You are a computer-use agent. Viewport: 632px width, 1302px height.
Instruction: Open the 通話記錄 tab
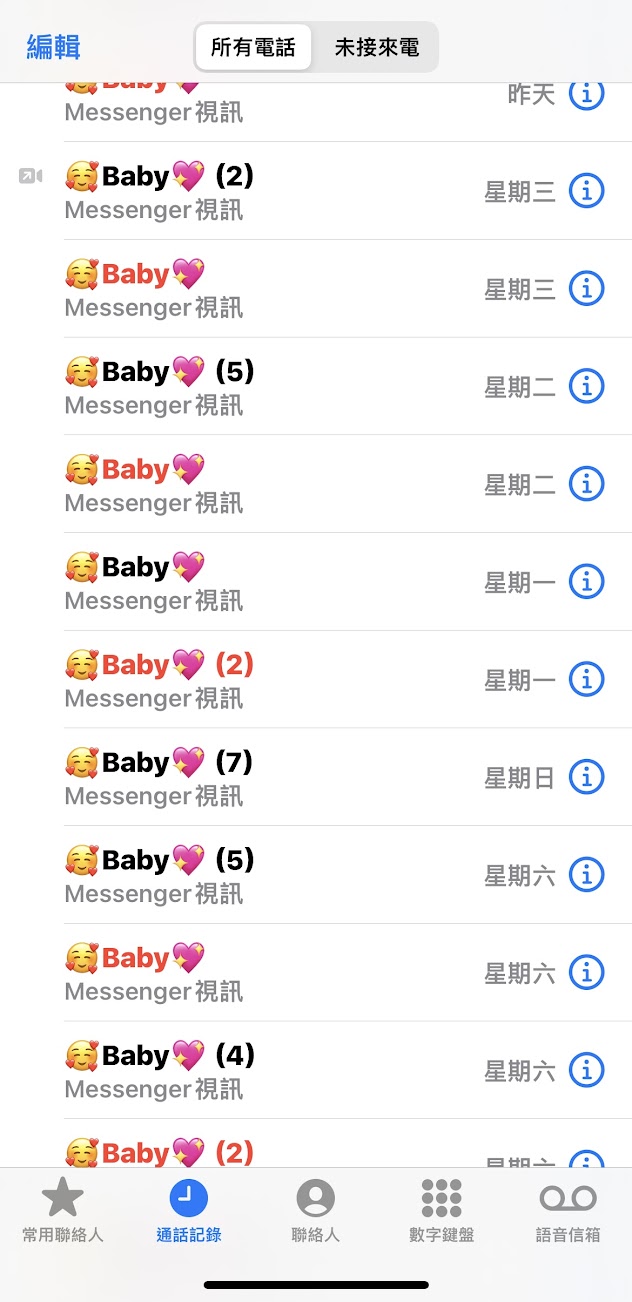(189, 1209)
